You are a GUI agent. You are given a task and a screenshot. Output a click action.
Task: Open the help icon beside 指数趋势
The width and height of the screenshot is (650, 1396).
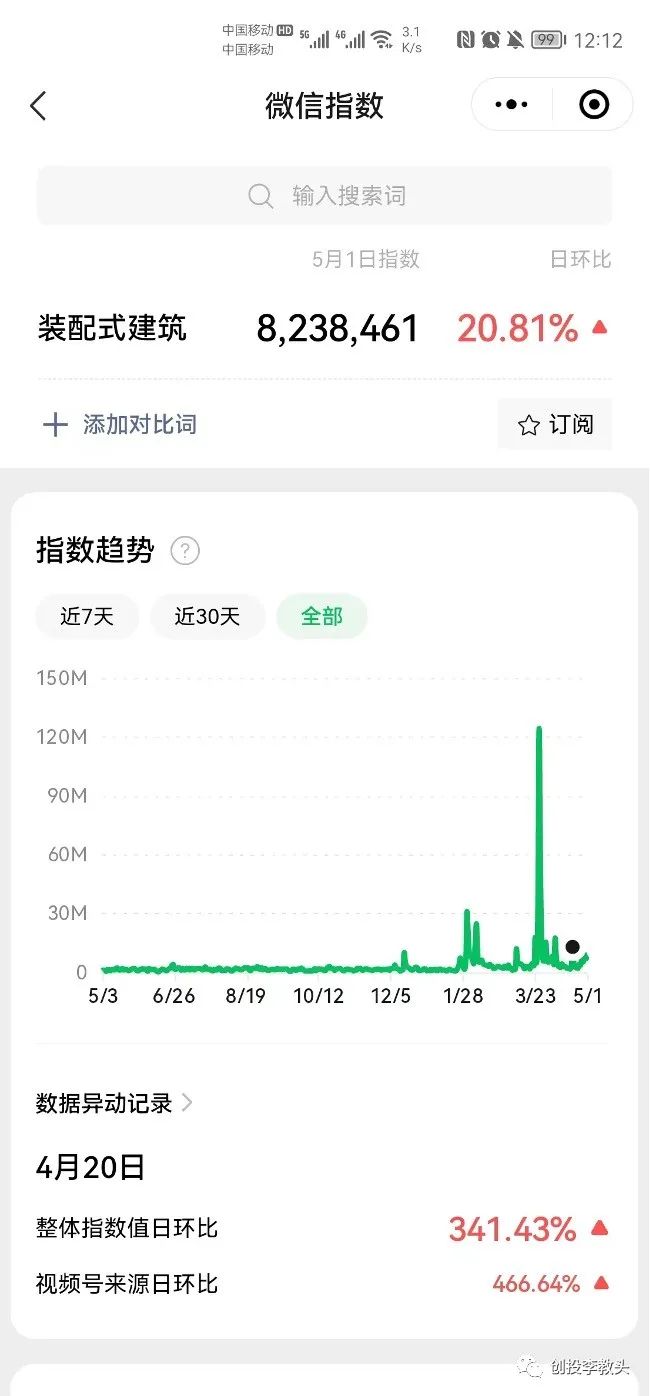pyautogui.click(x=185, y=551)
